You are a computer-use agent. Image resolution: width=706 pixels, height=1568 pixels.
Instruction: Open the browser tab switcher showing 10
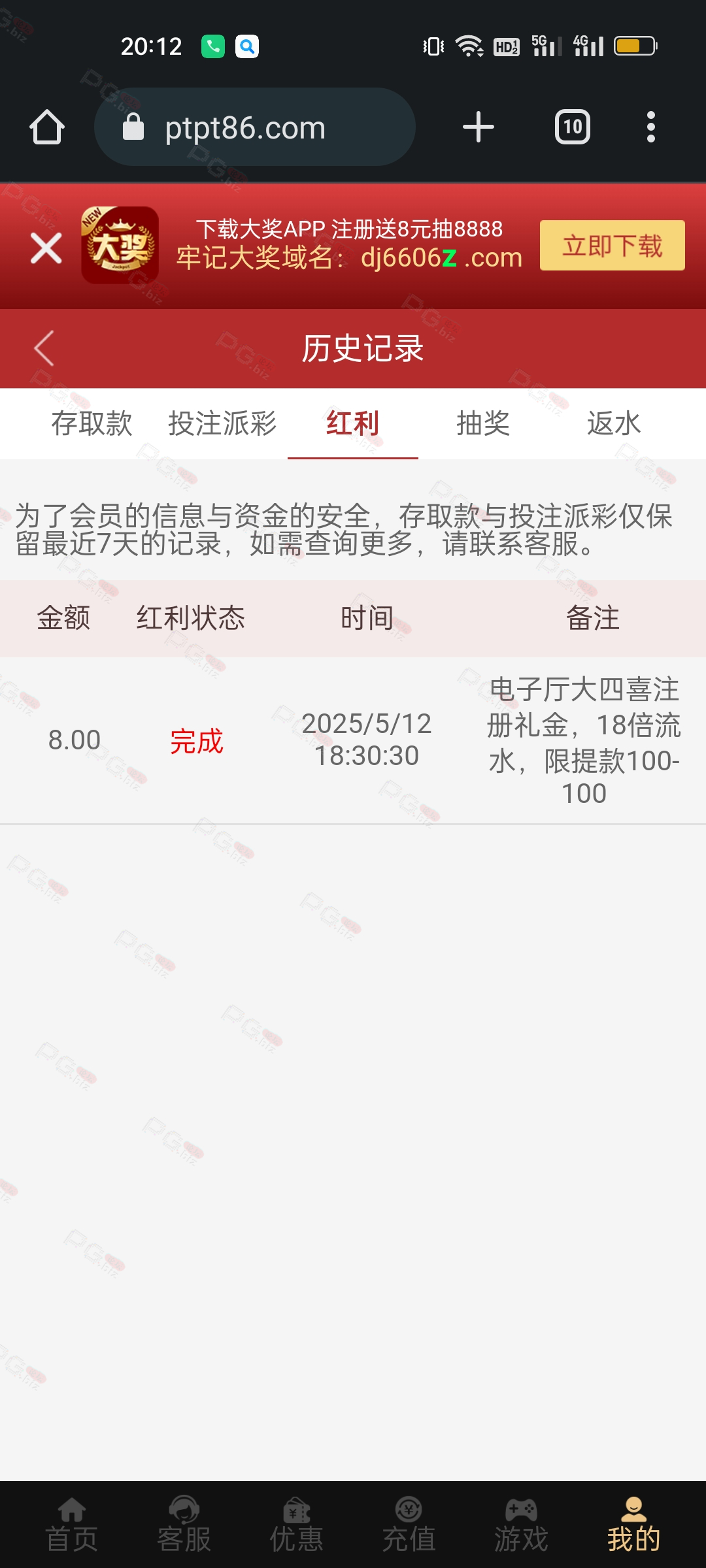tap(573, 127)
